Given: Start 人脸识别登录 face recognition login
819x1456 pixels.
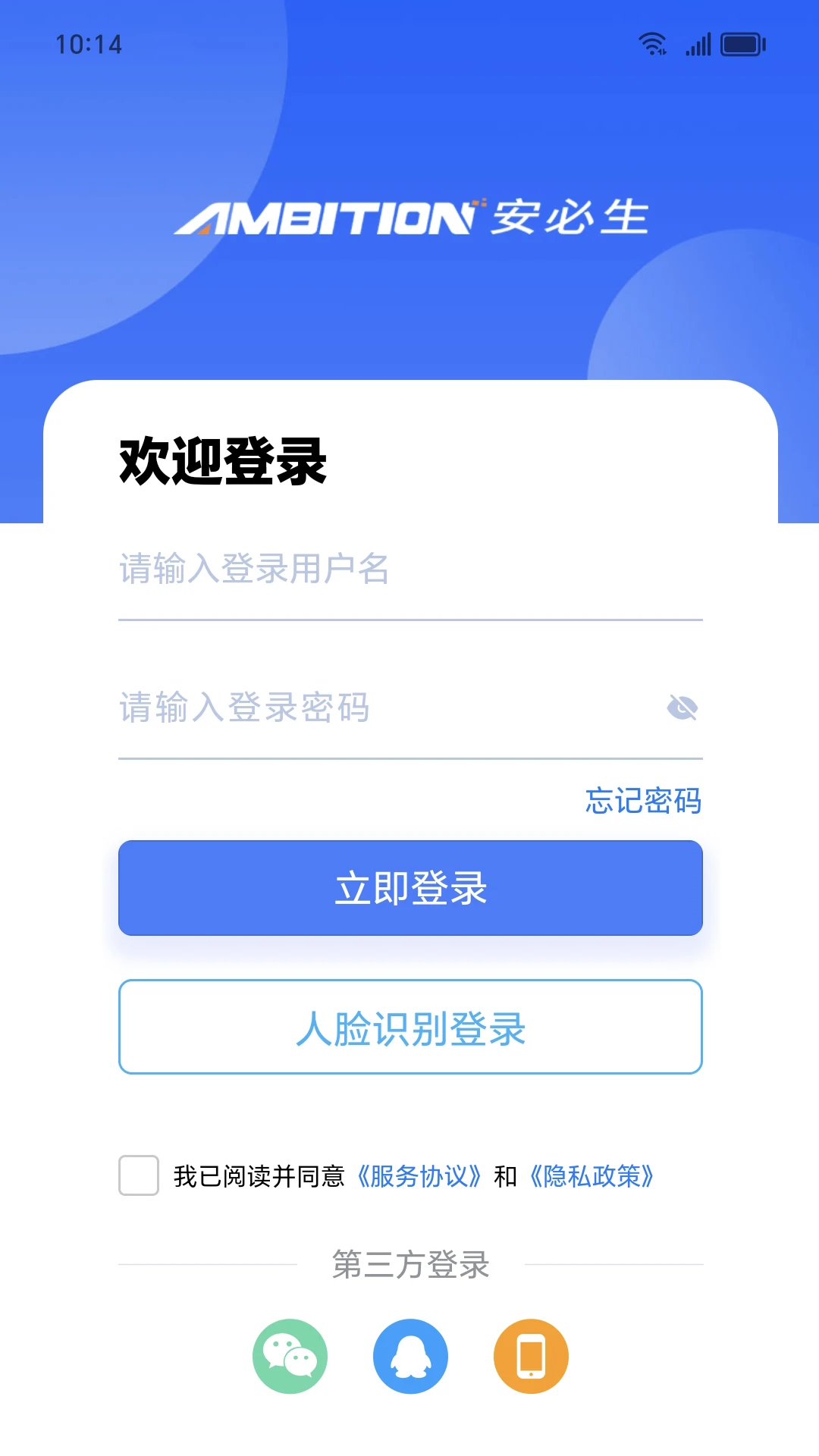Looking at the screenshot, I should (x=409, y=1028).
